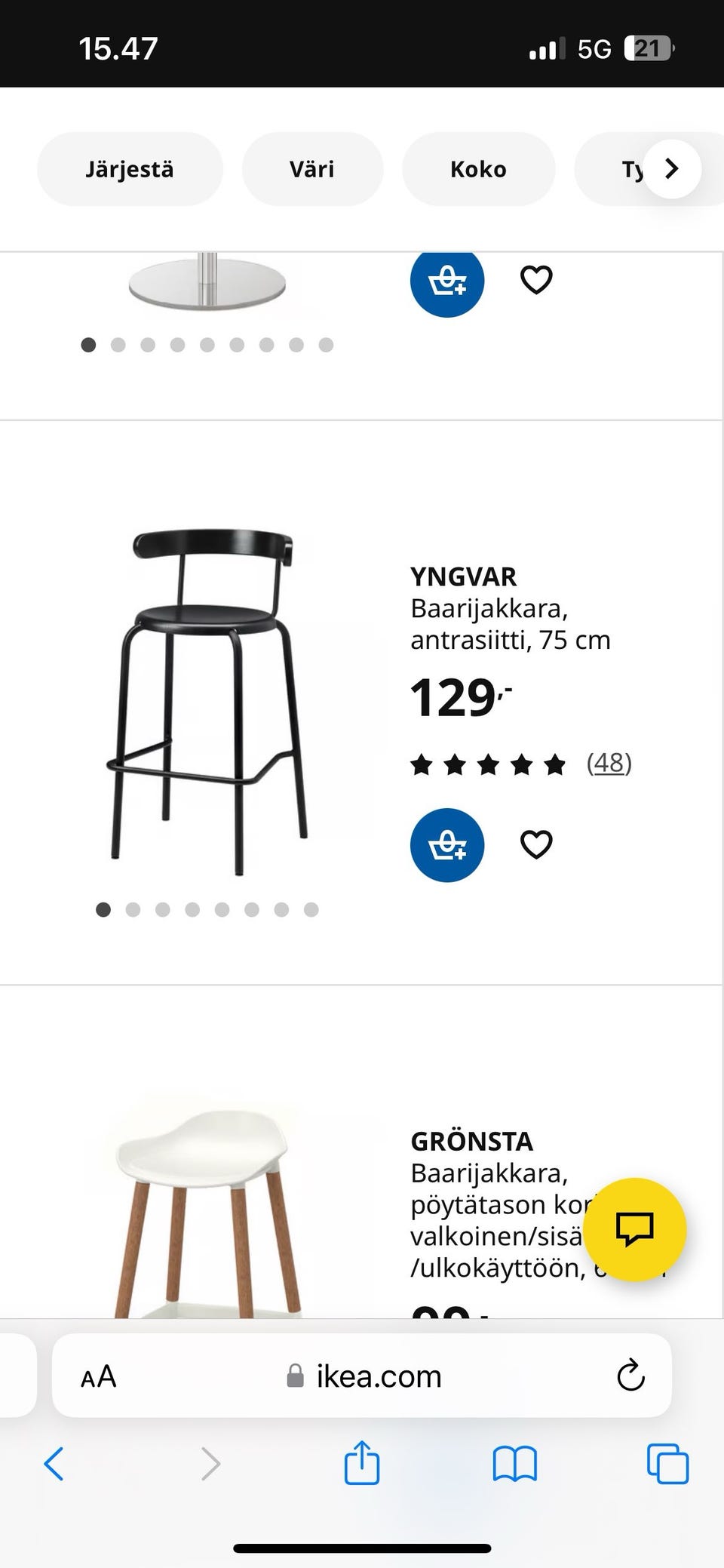Favorite the YNGVAR stool with the heart

coord(536,845)
